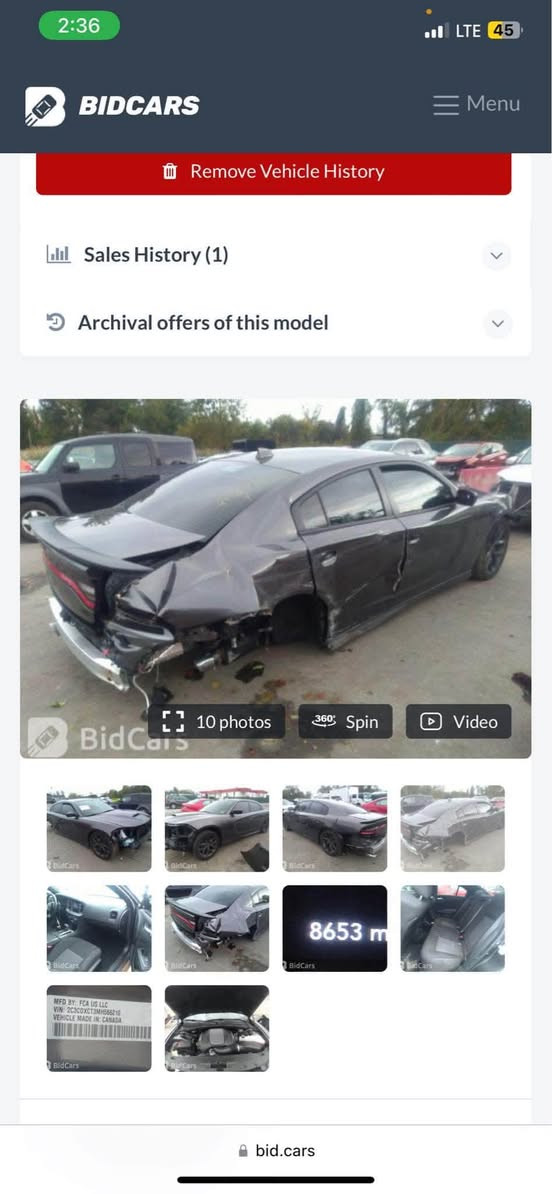Viewport: 552px width, 1194px height.
Task: Select the 8653 odometer thumbnail
Action: pyautogui.click(x=335, y=928)
